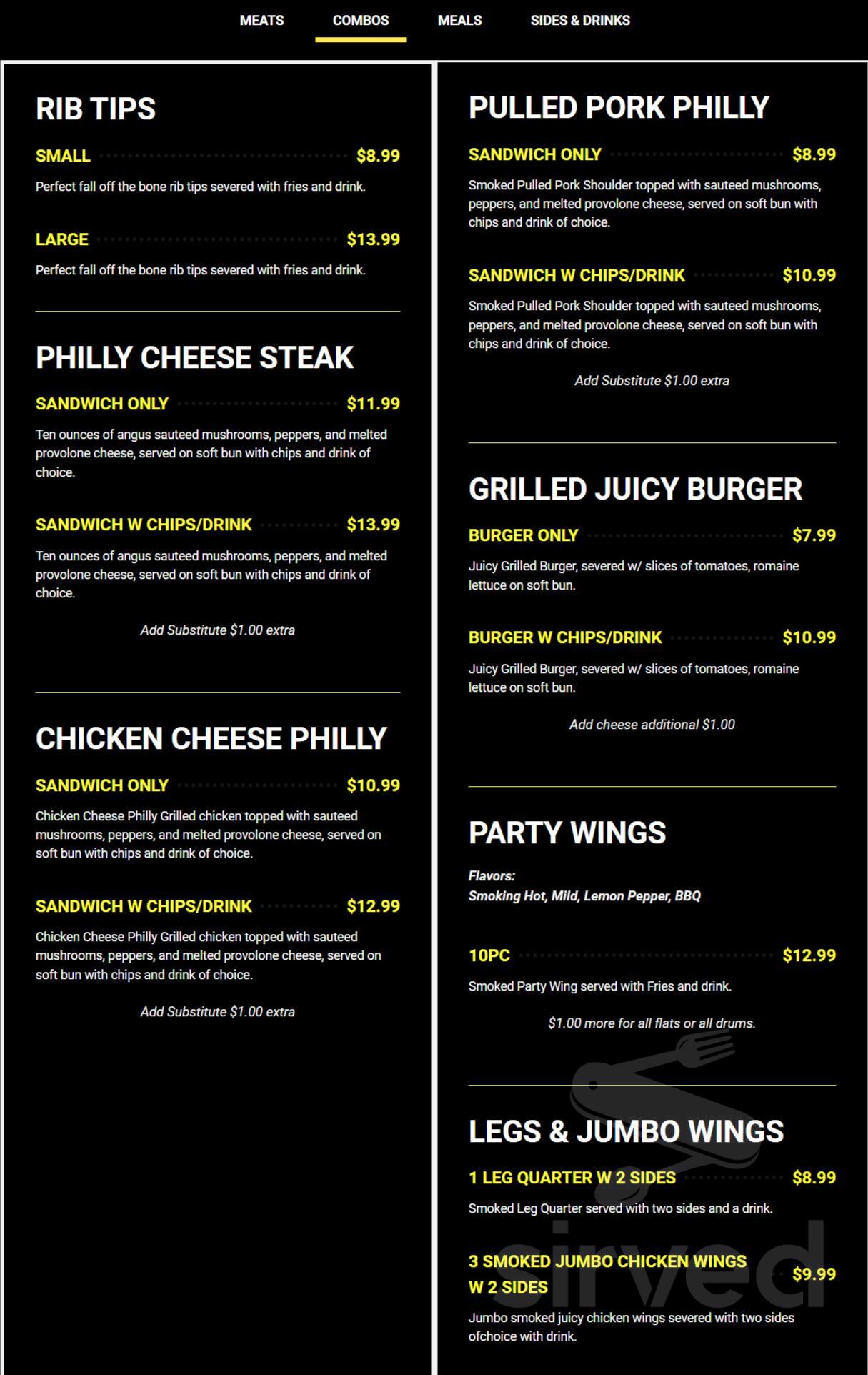Click the COMBOS tab

point(360,20)
